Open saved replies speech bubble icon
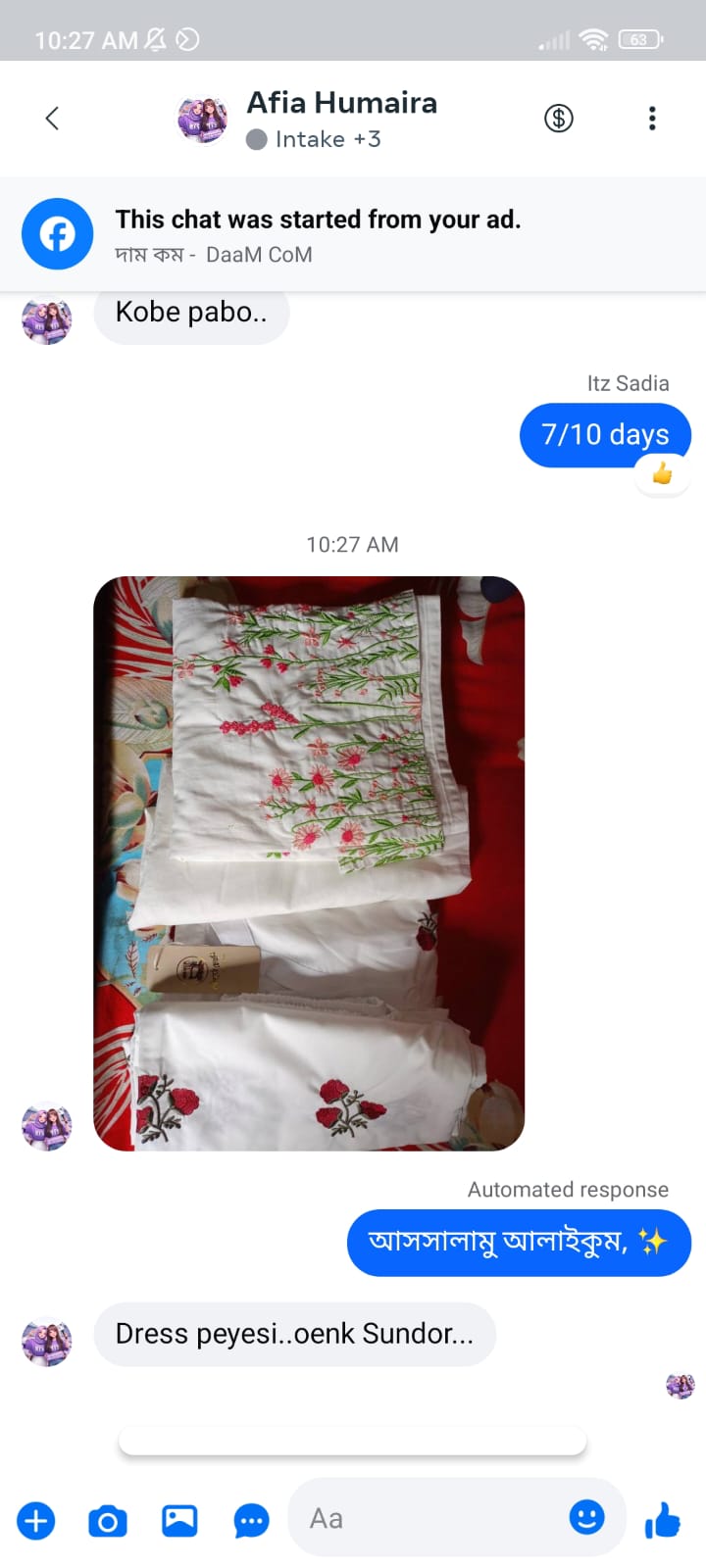The height and width of the screenshot is (1568, 706). pos(251,1521)
